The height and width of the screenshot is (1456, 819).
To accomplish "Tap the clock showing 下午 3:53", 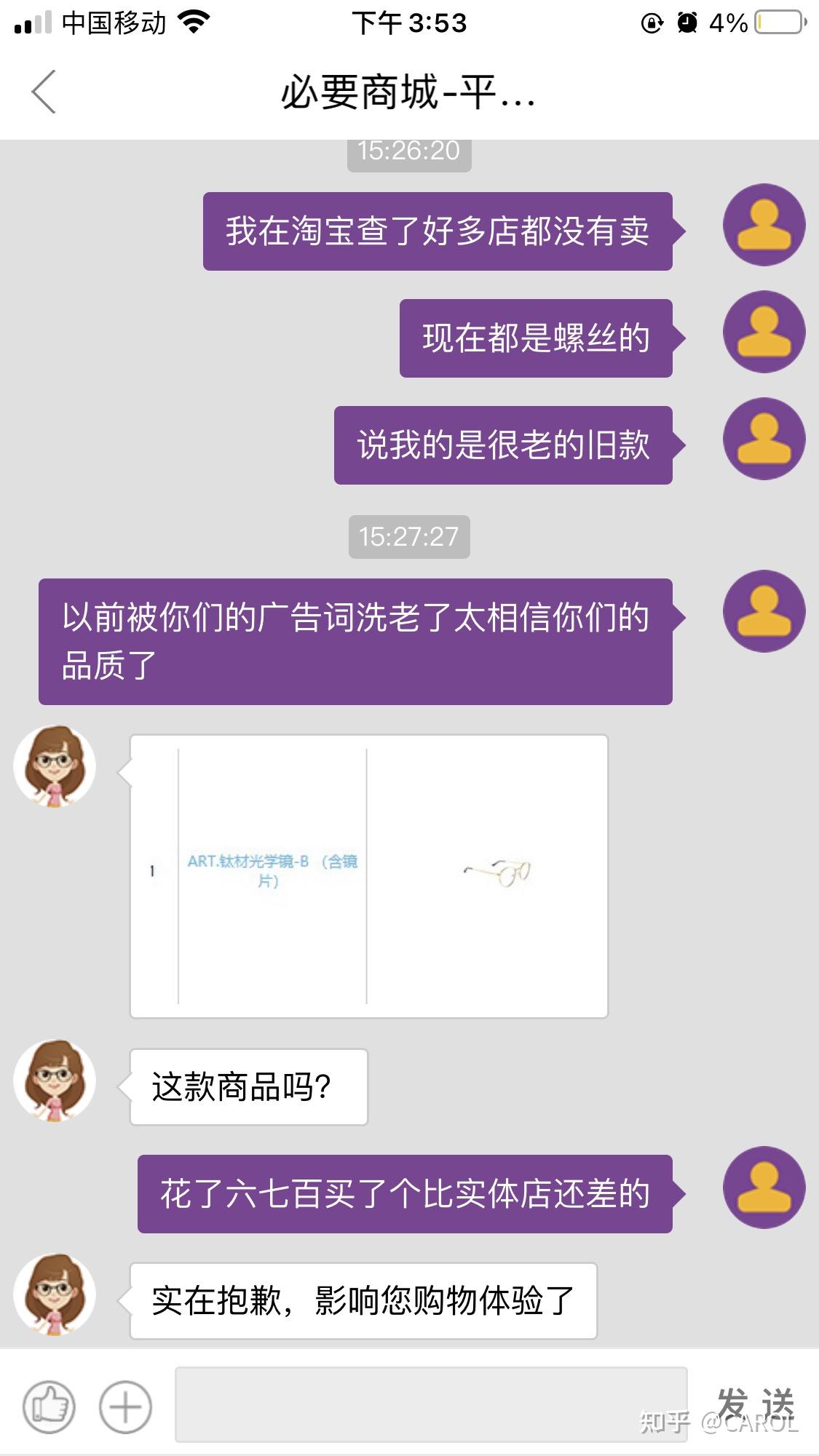I will tap(408, 21).
